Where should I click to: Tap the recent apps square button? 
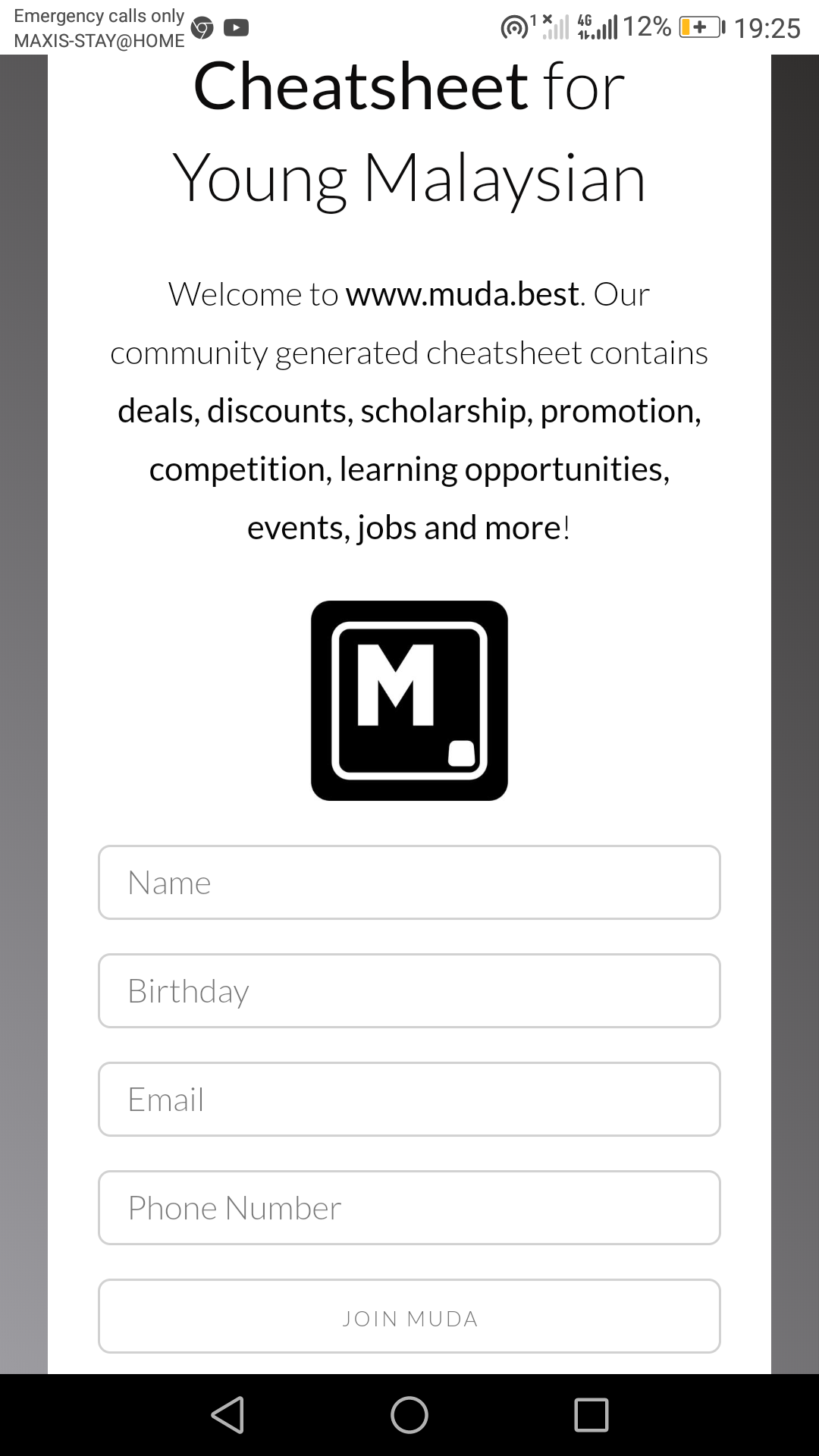[590, 1412]
